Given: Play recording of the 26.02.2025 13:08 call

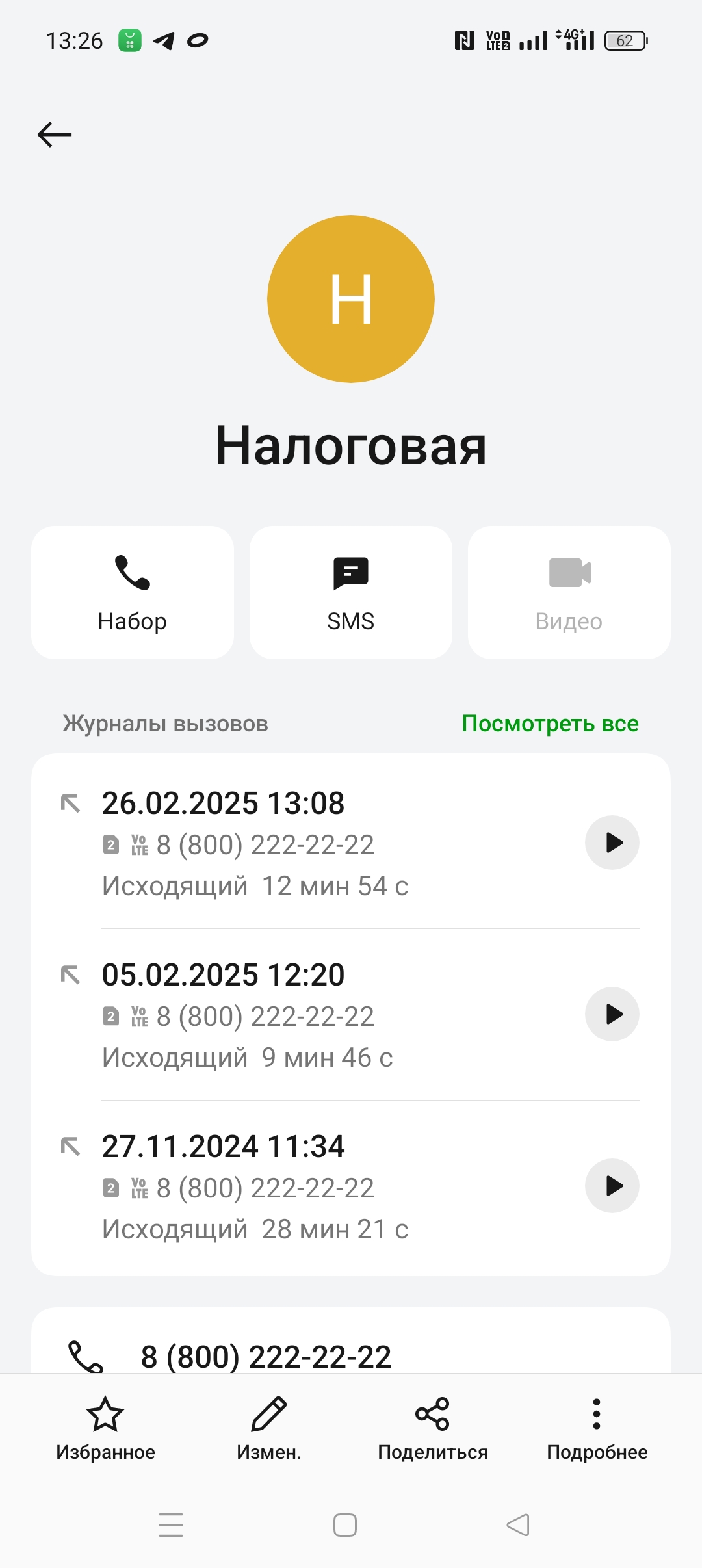Looking at the screenshot, I should coord(612,843).
